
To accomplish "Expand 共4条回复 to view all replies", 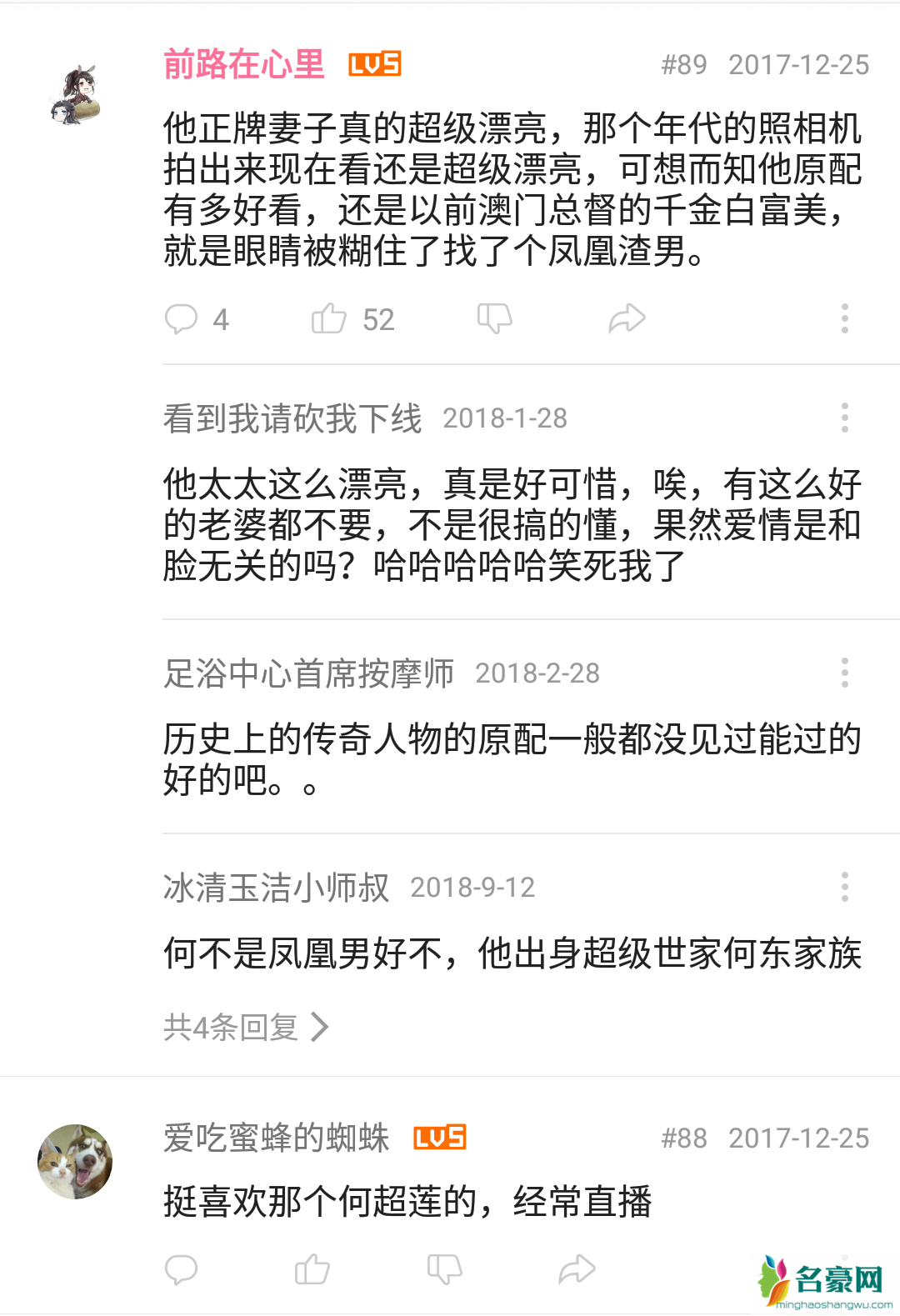I will pos(246,1027).
